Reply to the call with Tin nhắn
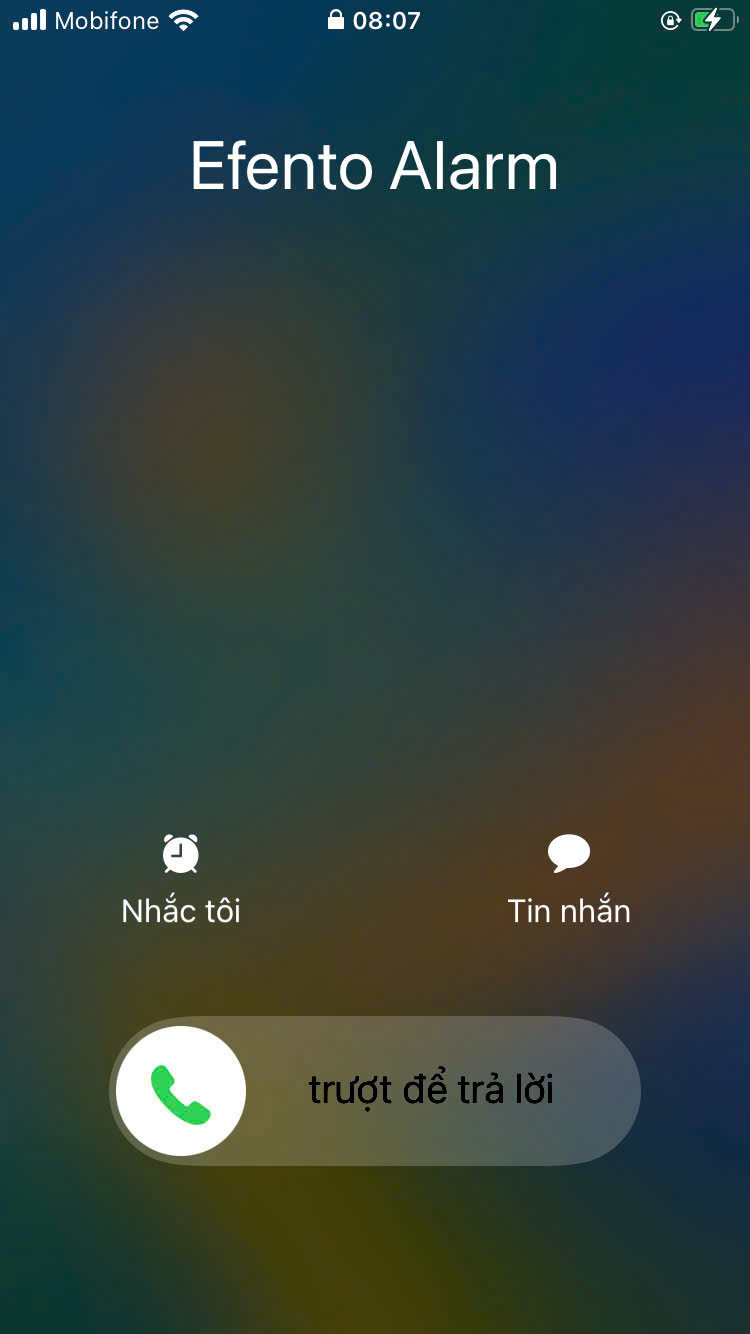750x1334 pixels. [569, 880]
